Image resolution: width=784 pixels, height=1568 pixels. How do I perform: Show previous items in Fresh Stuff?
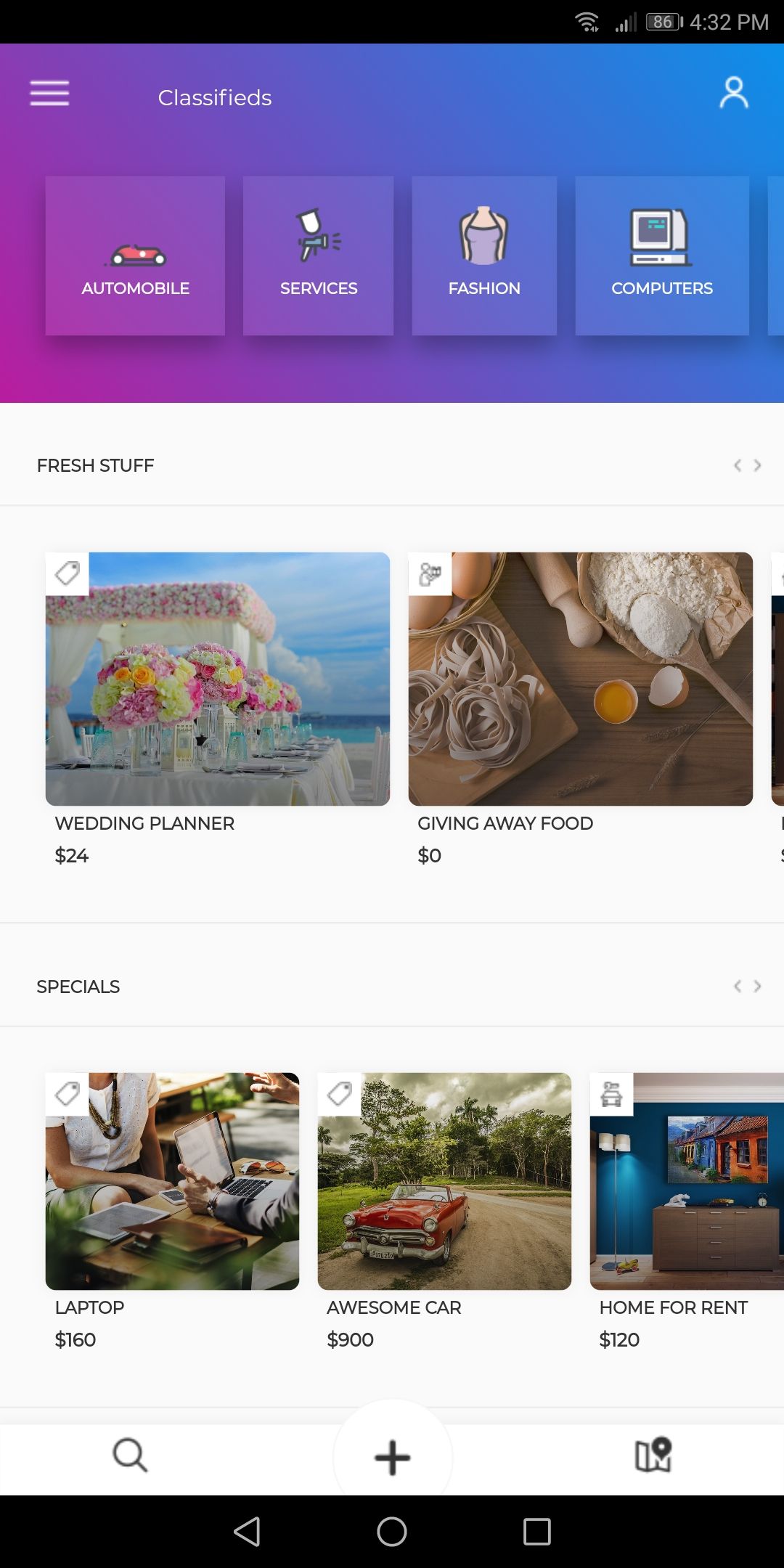[737, 465]
